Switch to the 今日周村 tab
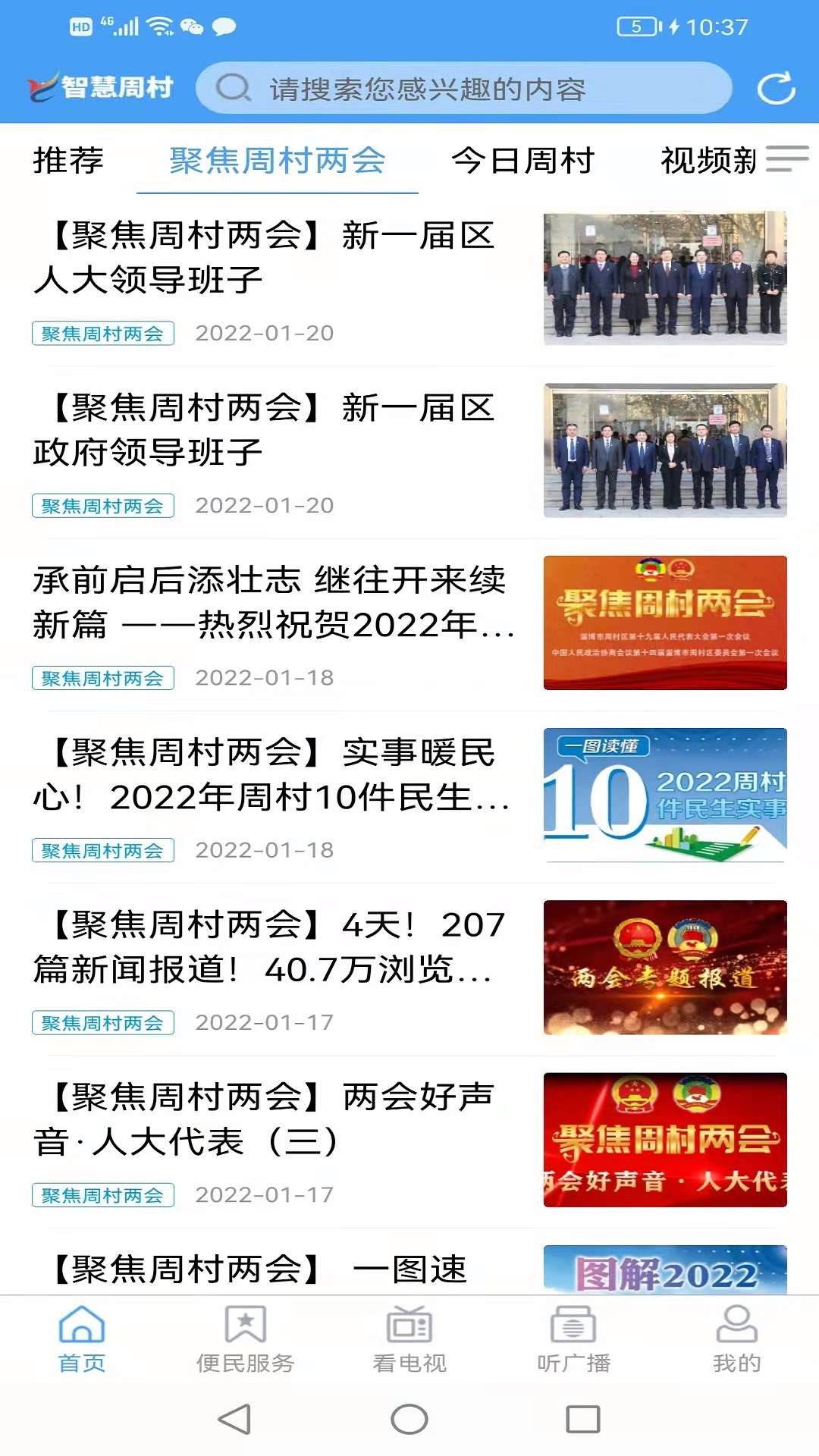 tap(522, 161)
